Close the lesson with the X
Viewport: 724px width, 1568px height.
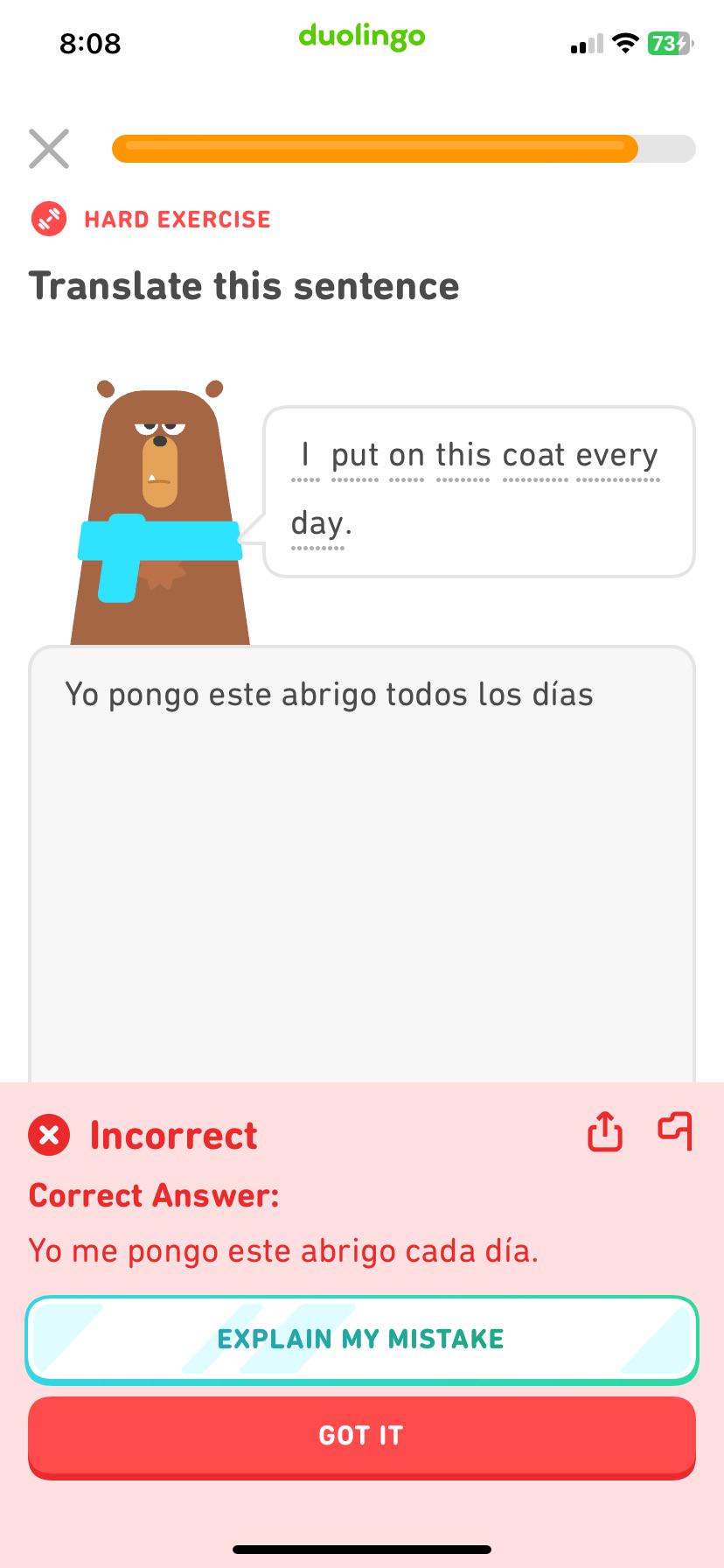point(49,149)
